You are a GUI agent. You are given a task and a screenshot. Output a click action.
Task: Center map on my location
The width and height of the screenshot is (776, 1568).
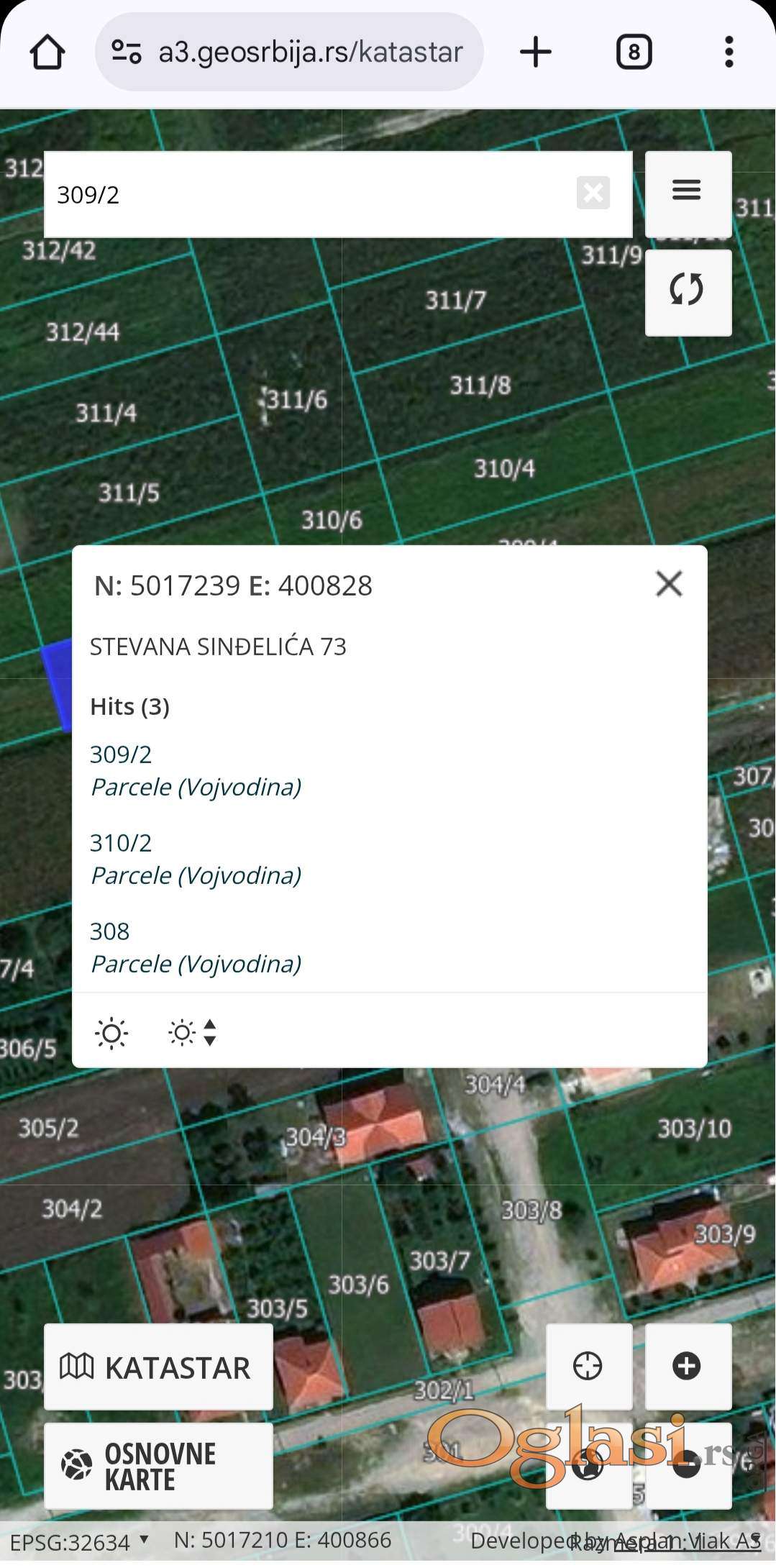click(588, 1366)
